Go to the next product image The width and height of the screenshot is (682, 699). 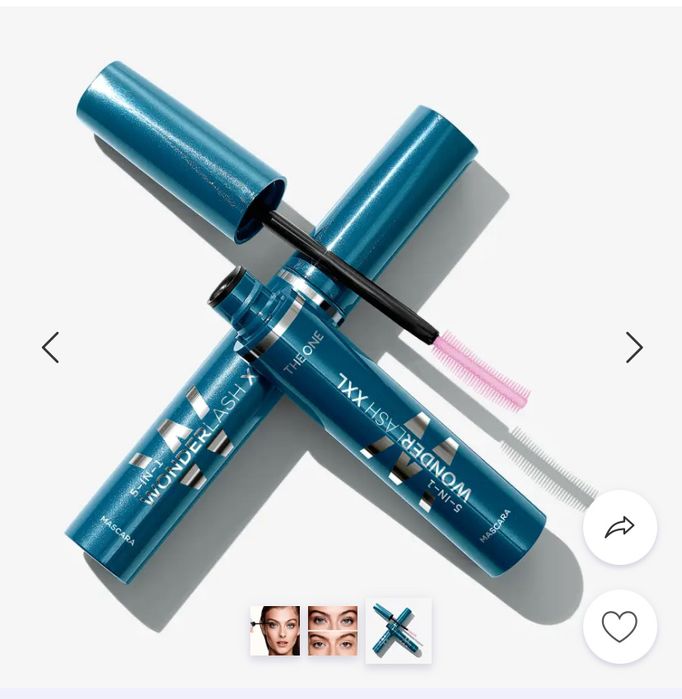pyautogui.click(x=634, y=347)
